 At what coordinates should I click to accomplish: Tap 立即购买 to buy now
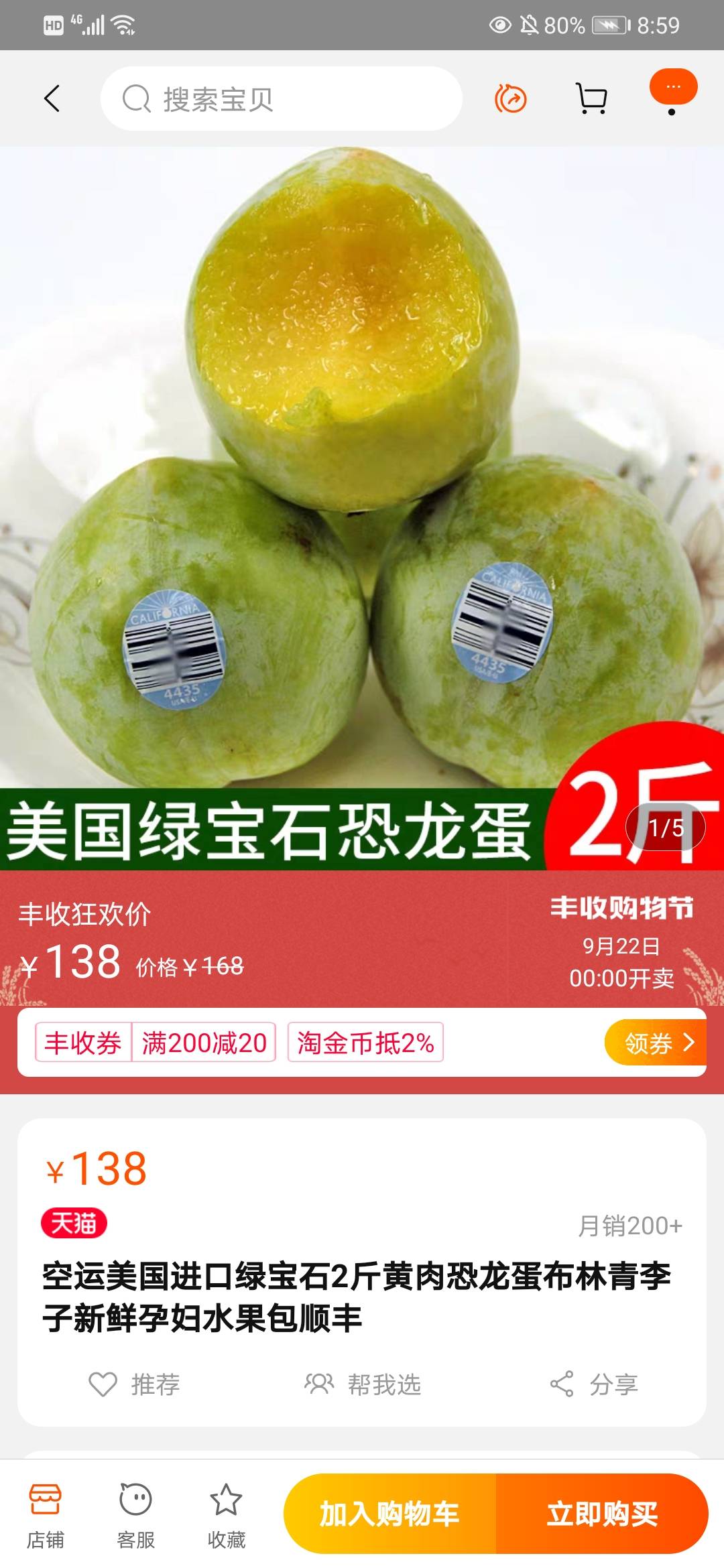[602, 1513]
